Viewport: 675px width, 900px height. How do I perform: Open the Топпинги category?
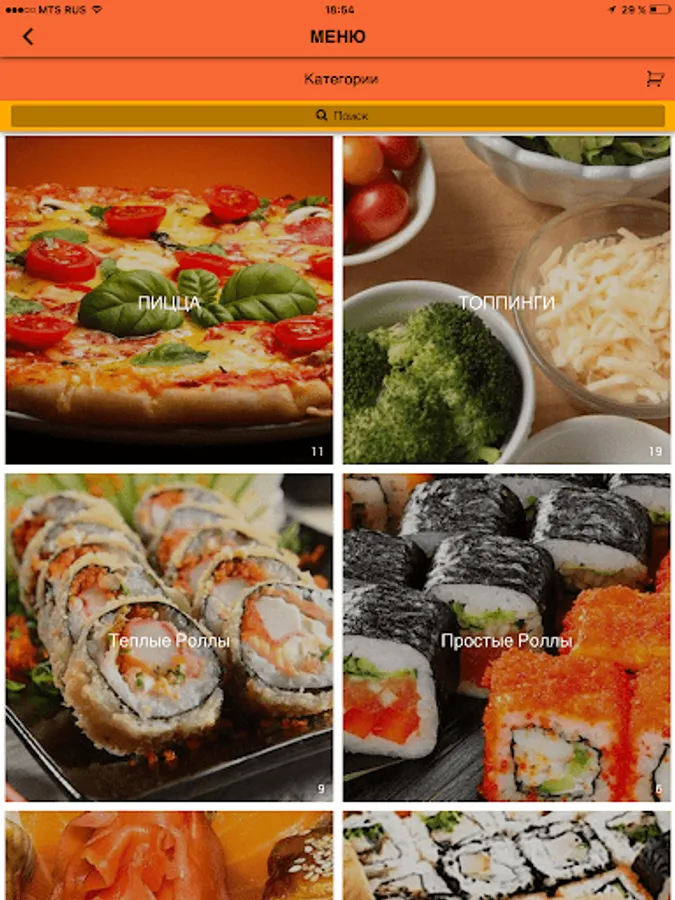coord(506,300)
